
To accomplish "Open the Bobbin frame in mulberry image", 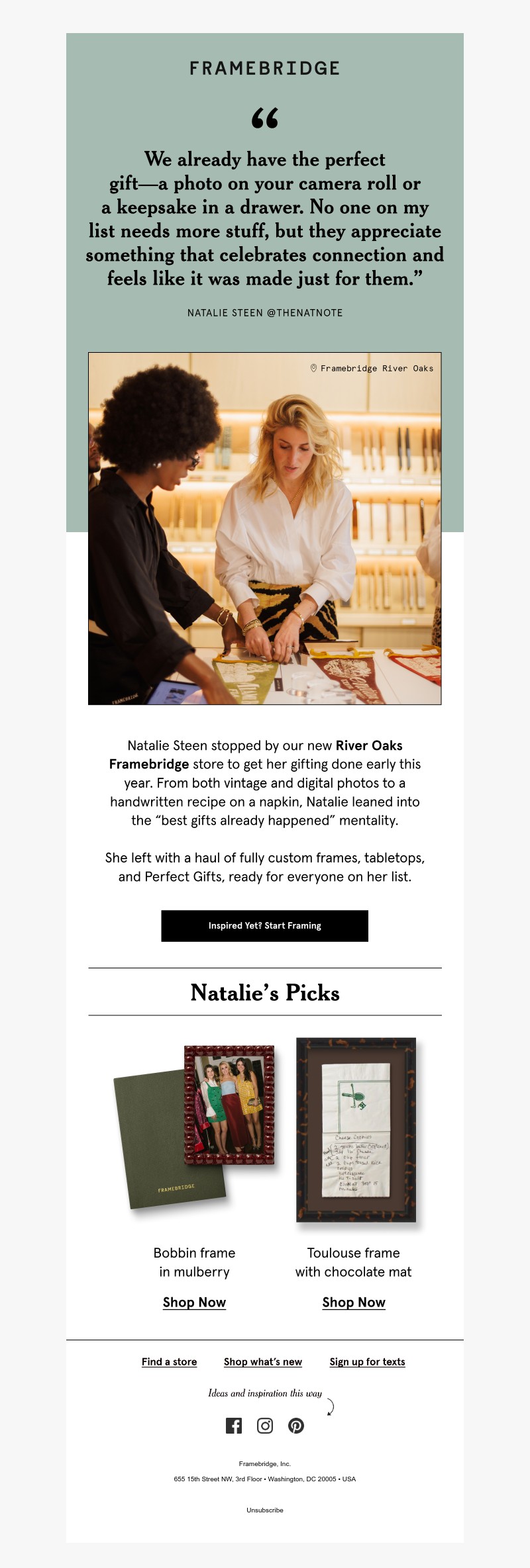I will (194, 1132).
